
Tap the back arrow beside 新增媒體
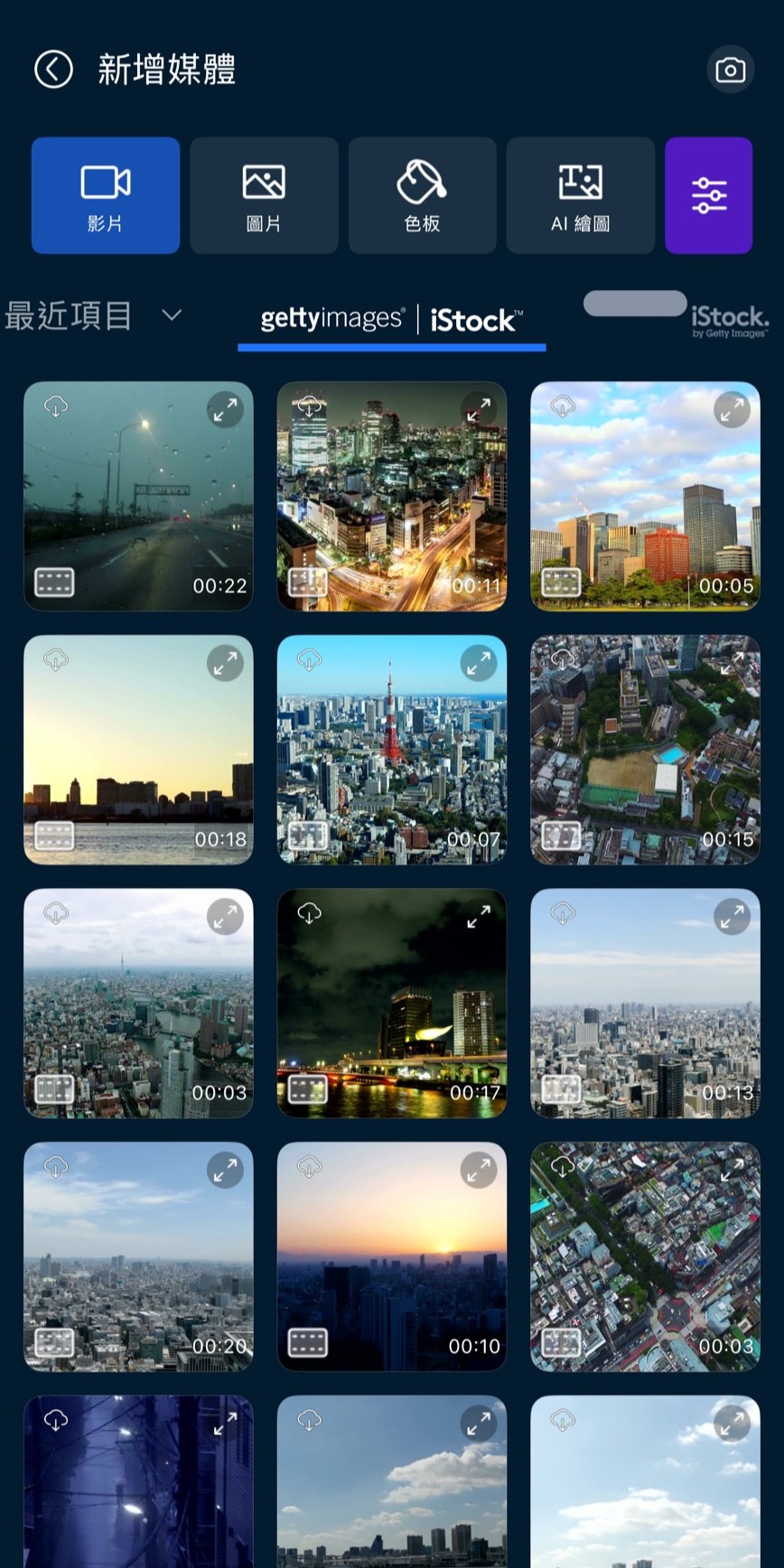click(x=52, y=69)
